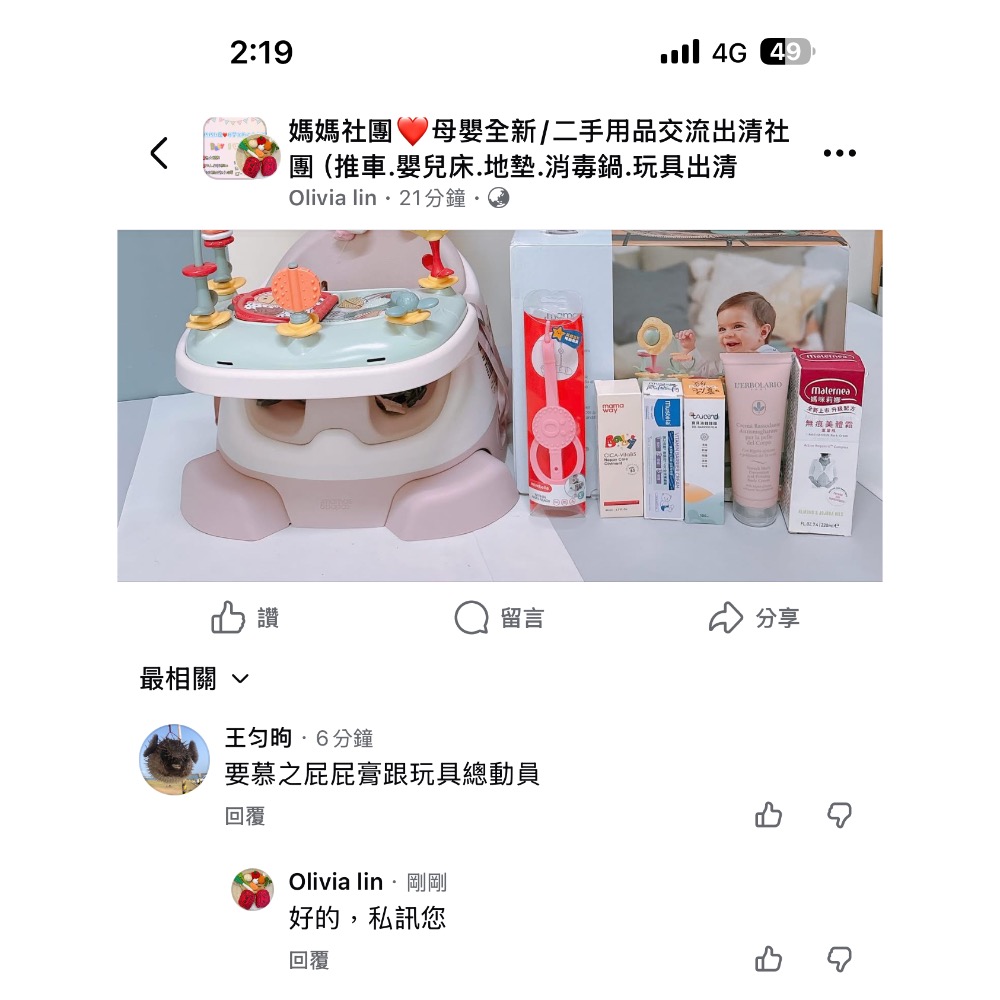Thumbs down Olivia lin's reply
The image size is (1000, 1000).
coord(839,959)
